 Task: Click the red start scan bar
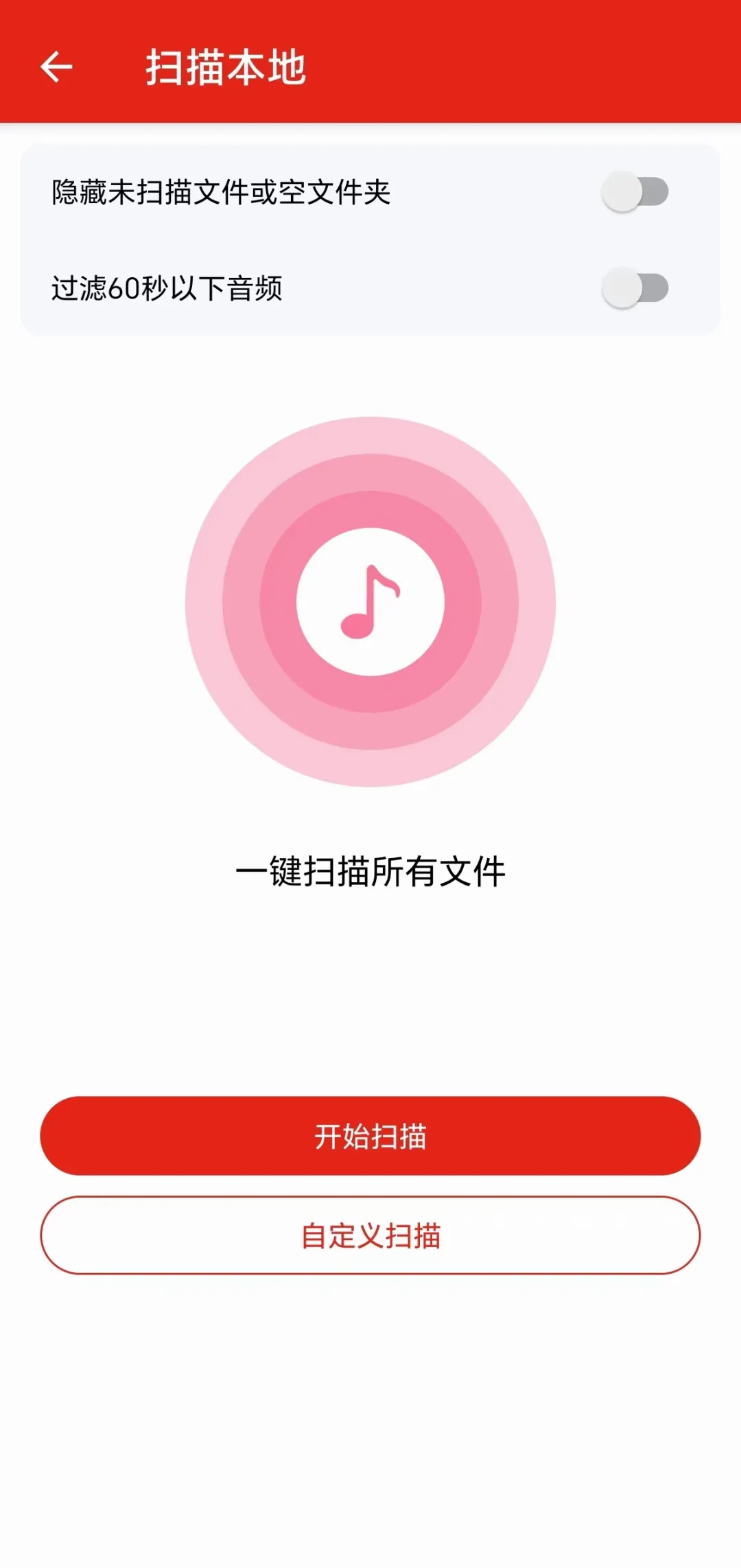(370, 1137)
